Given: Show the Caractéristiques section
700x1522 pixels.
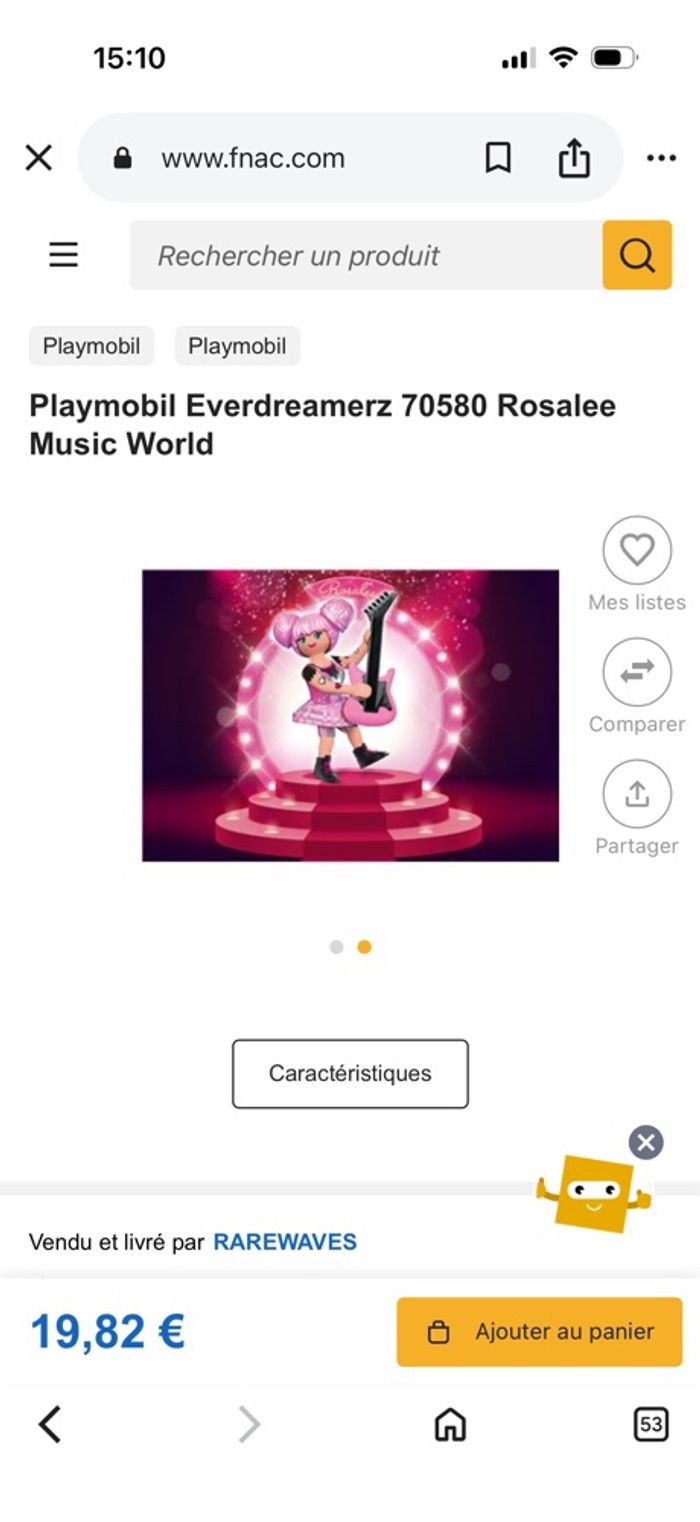Looking at the screenshot, I should pyautogui.click(x=350, y=1073).
